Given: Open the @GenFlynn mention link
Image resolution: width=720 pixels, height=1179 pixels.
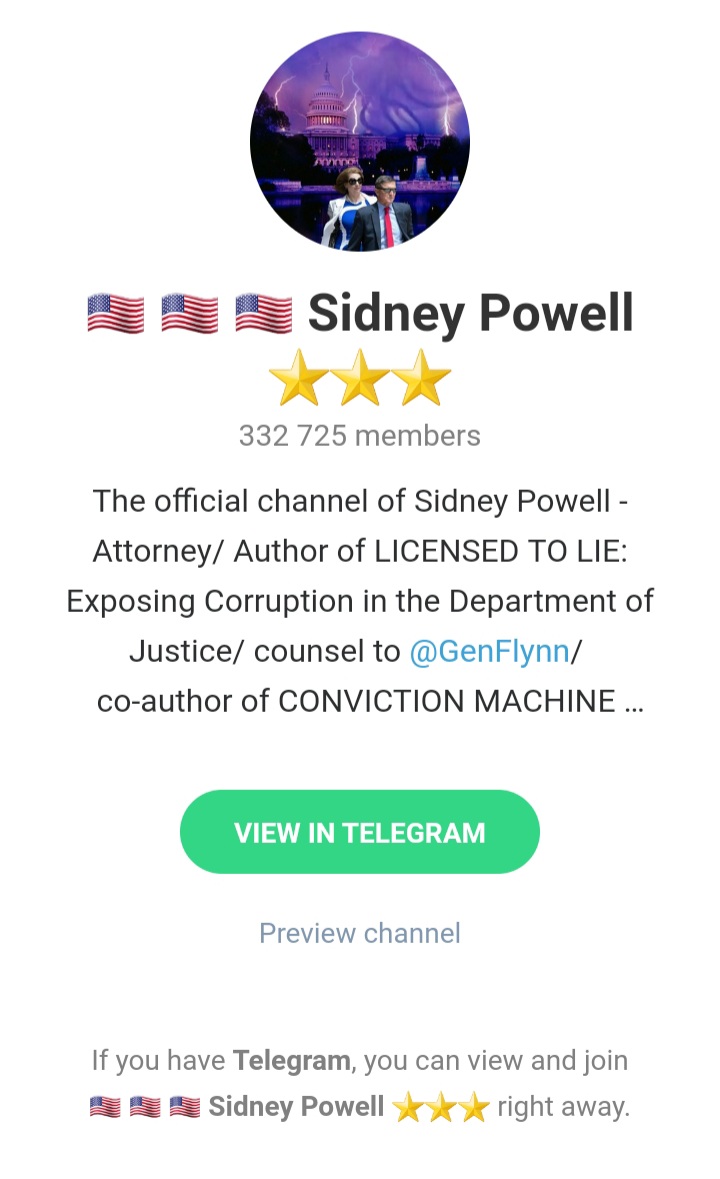Looking at the screenshot, I should point(489,651).
